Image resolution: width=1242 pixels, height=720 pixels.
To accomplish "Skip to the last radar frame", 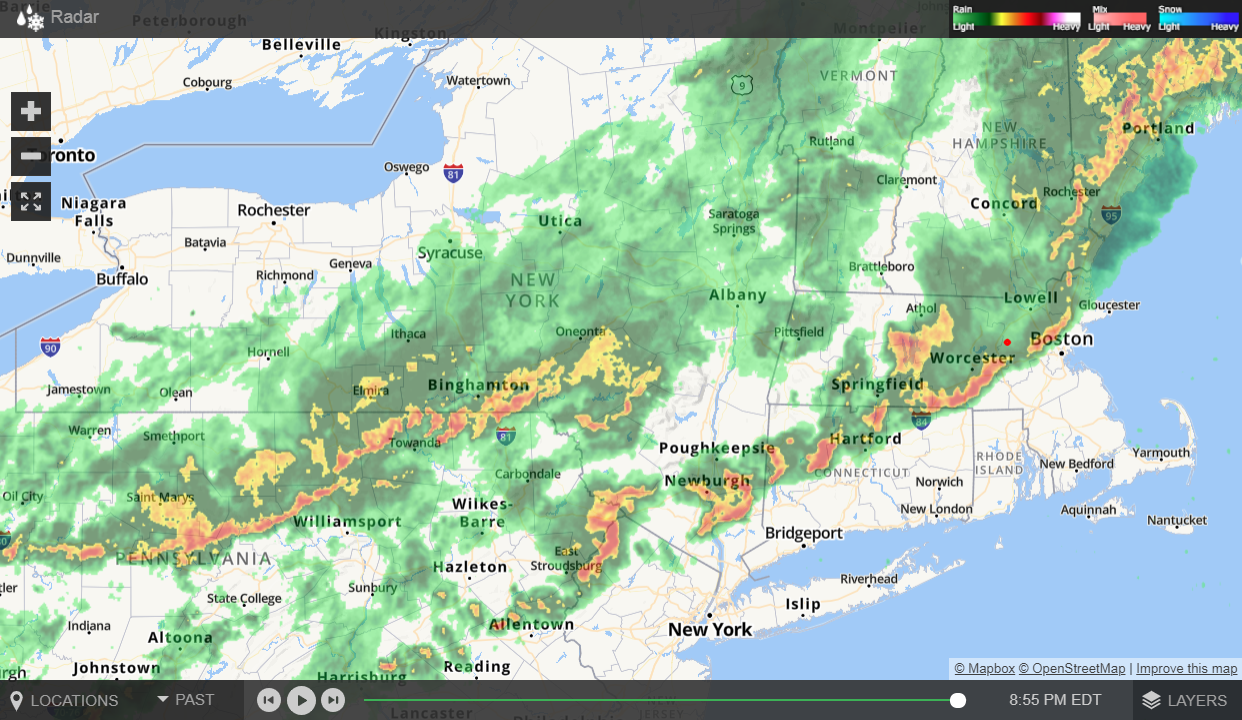I will tap(333, 700).
